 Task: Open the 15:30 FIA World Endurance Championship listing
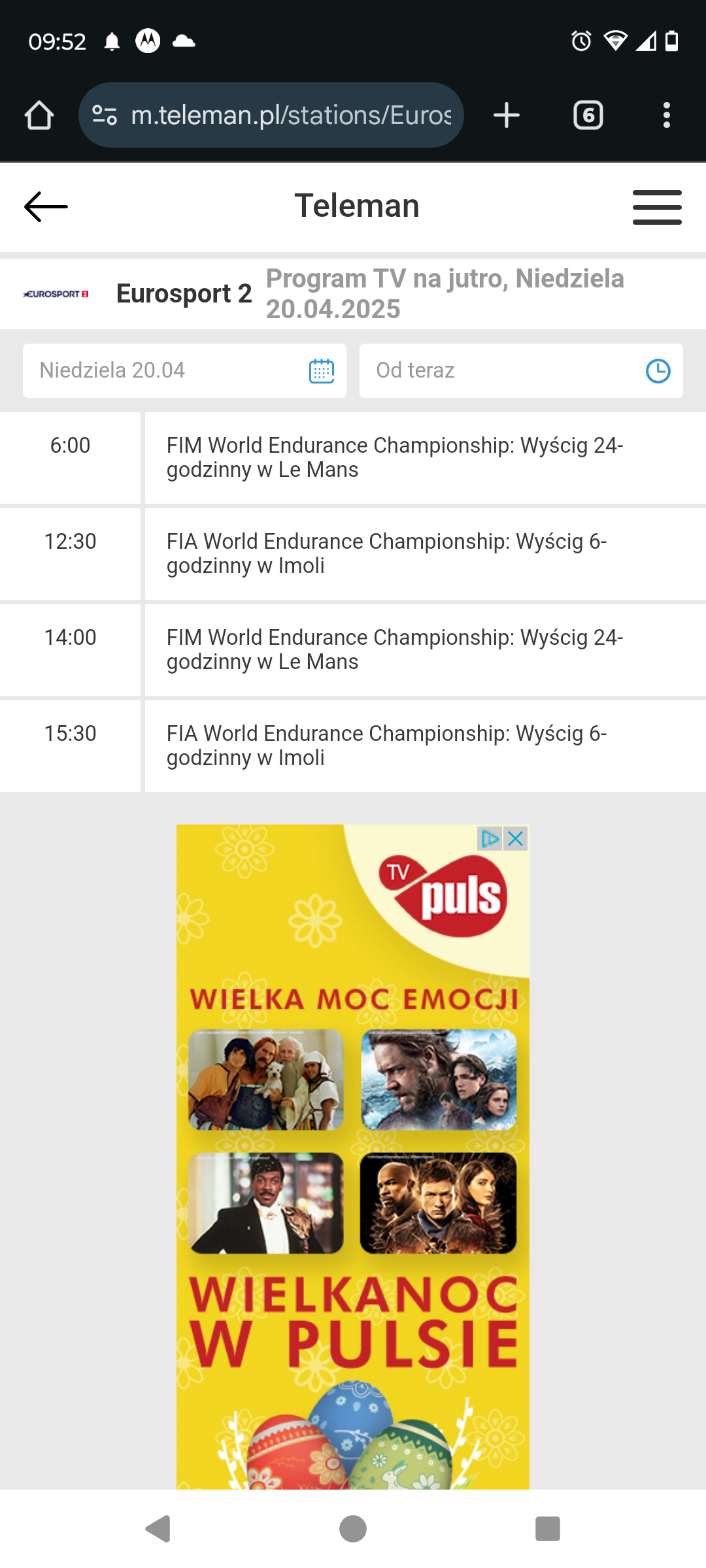(x=386, y=745)
